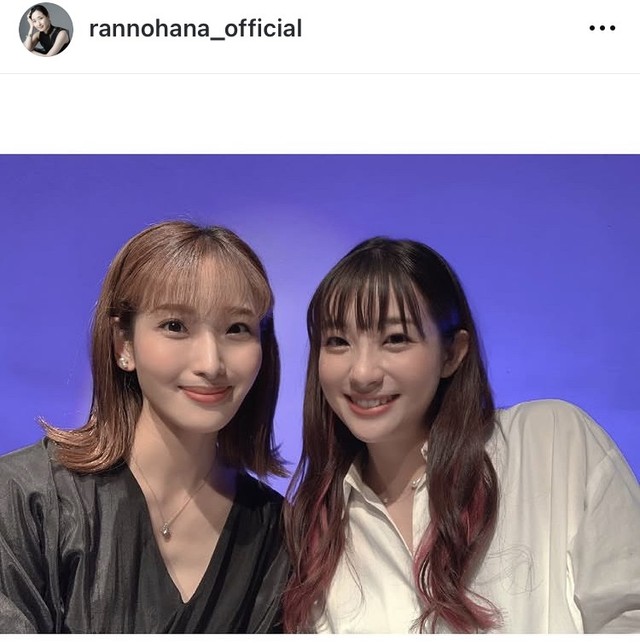Tap the rannohana_official username
This screenshot has height=643, width=640.
pyautogui.click(x=195, y=29)
